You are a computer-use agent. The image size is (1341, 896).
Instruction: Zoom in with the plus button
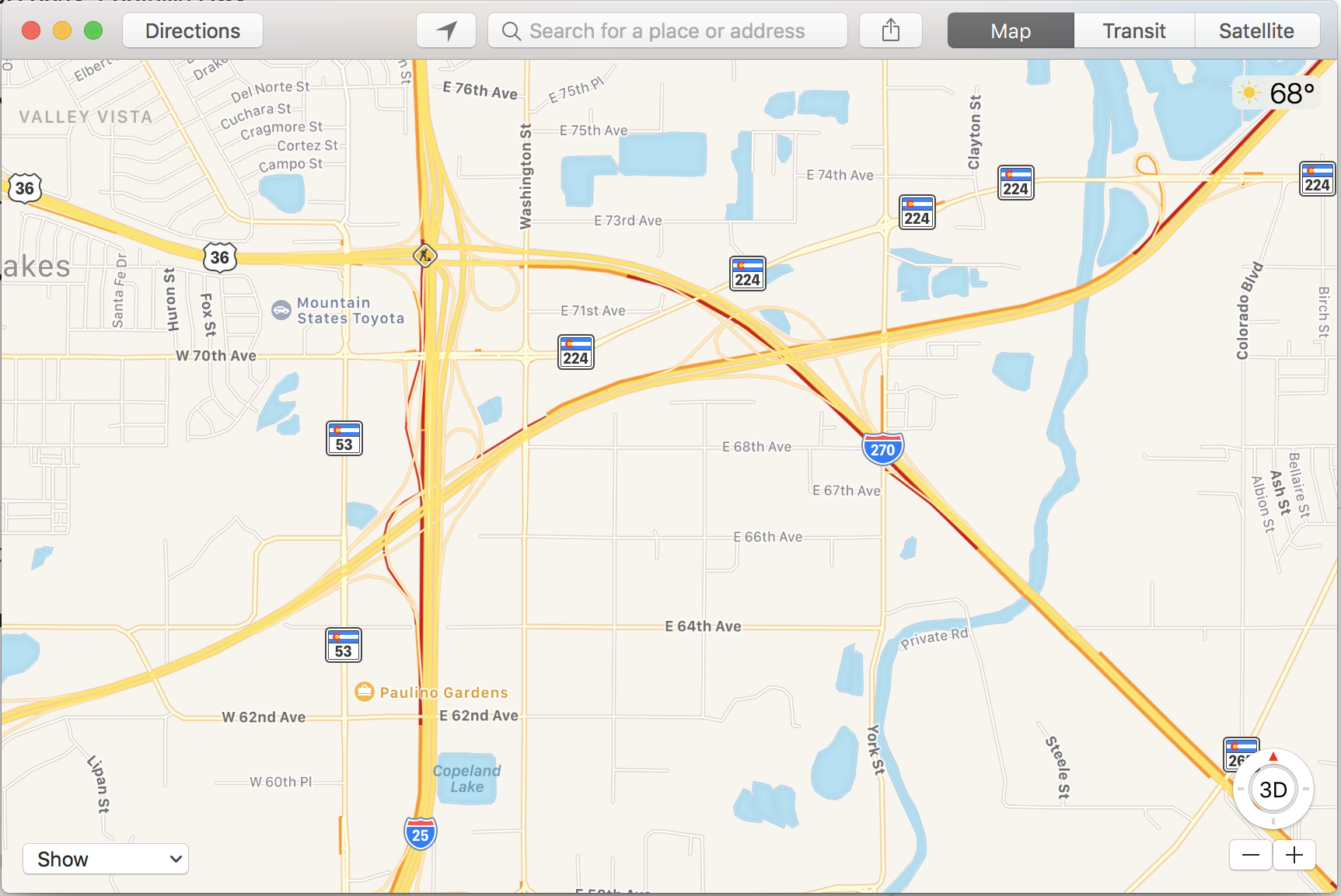[1294, 856]
